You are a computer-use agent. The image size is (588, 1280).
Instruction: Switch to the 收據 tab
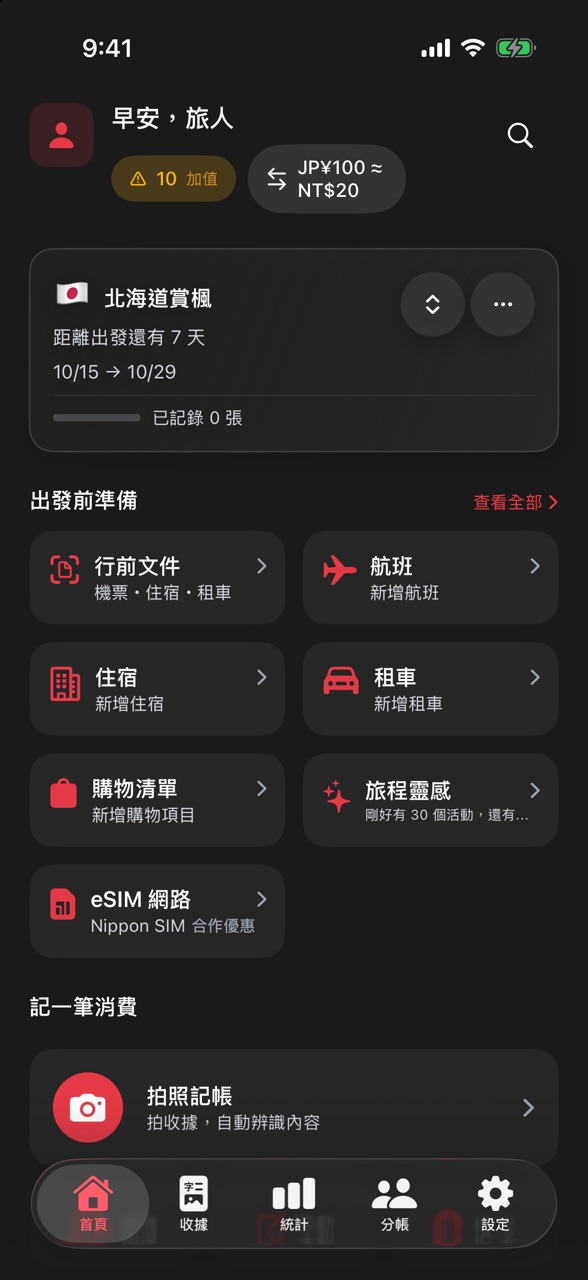(194, 1204)
